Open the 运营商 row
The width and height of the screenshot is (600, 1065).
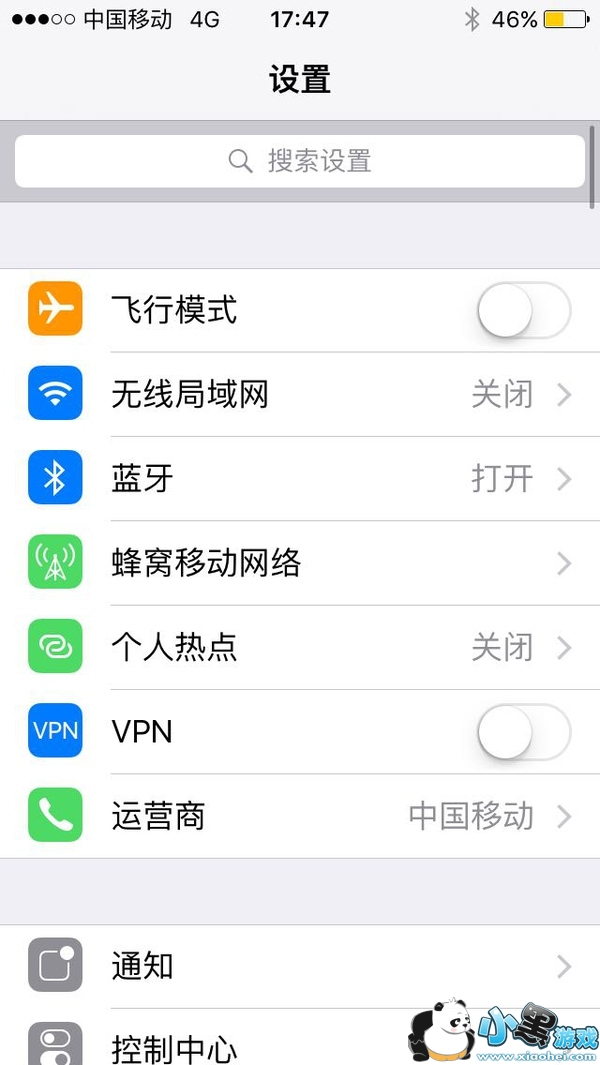click(x=300, y=816)
